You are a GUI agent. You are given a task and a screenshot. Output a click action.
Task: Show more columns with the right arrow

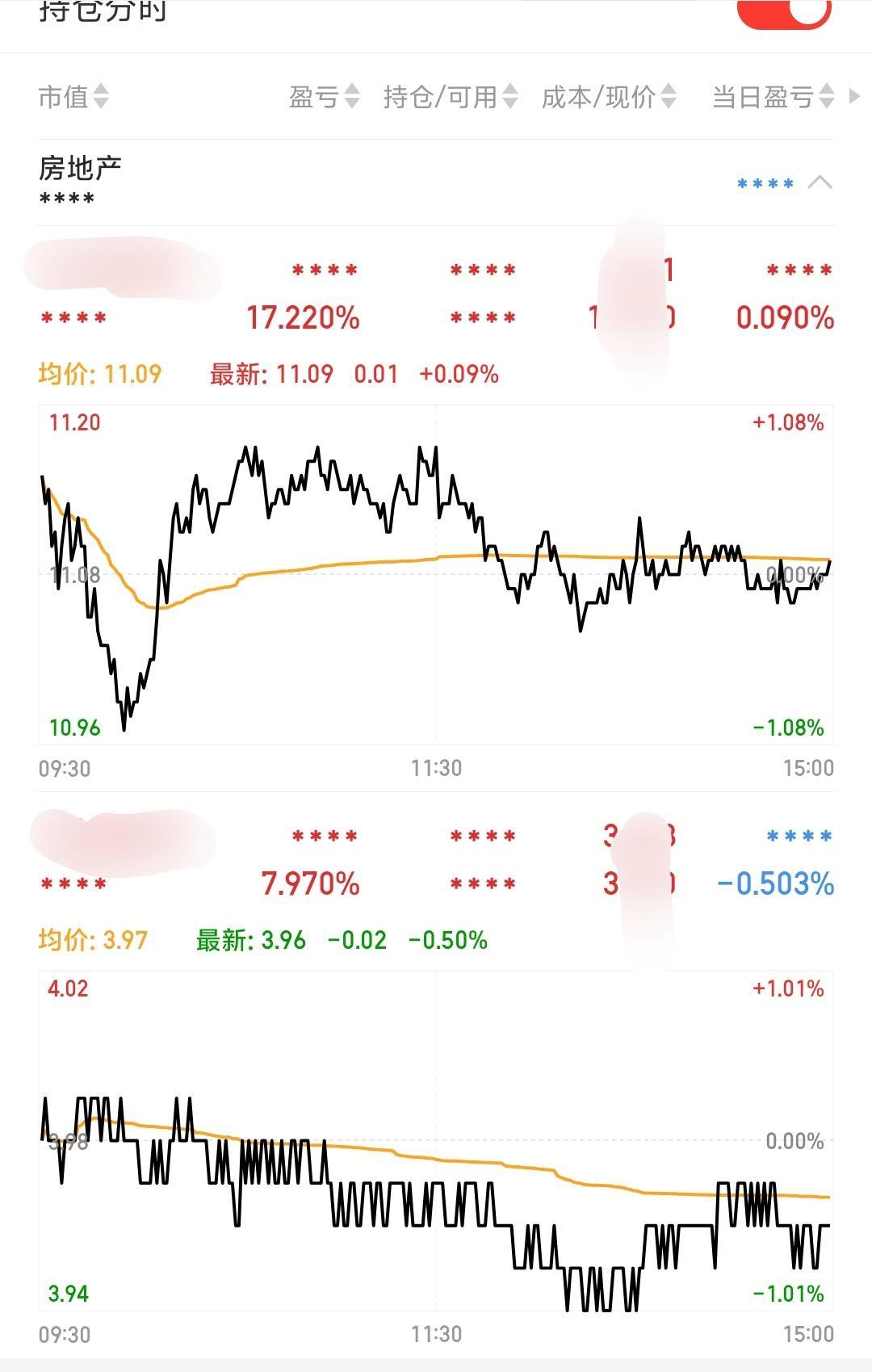tap(854, 96)
